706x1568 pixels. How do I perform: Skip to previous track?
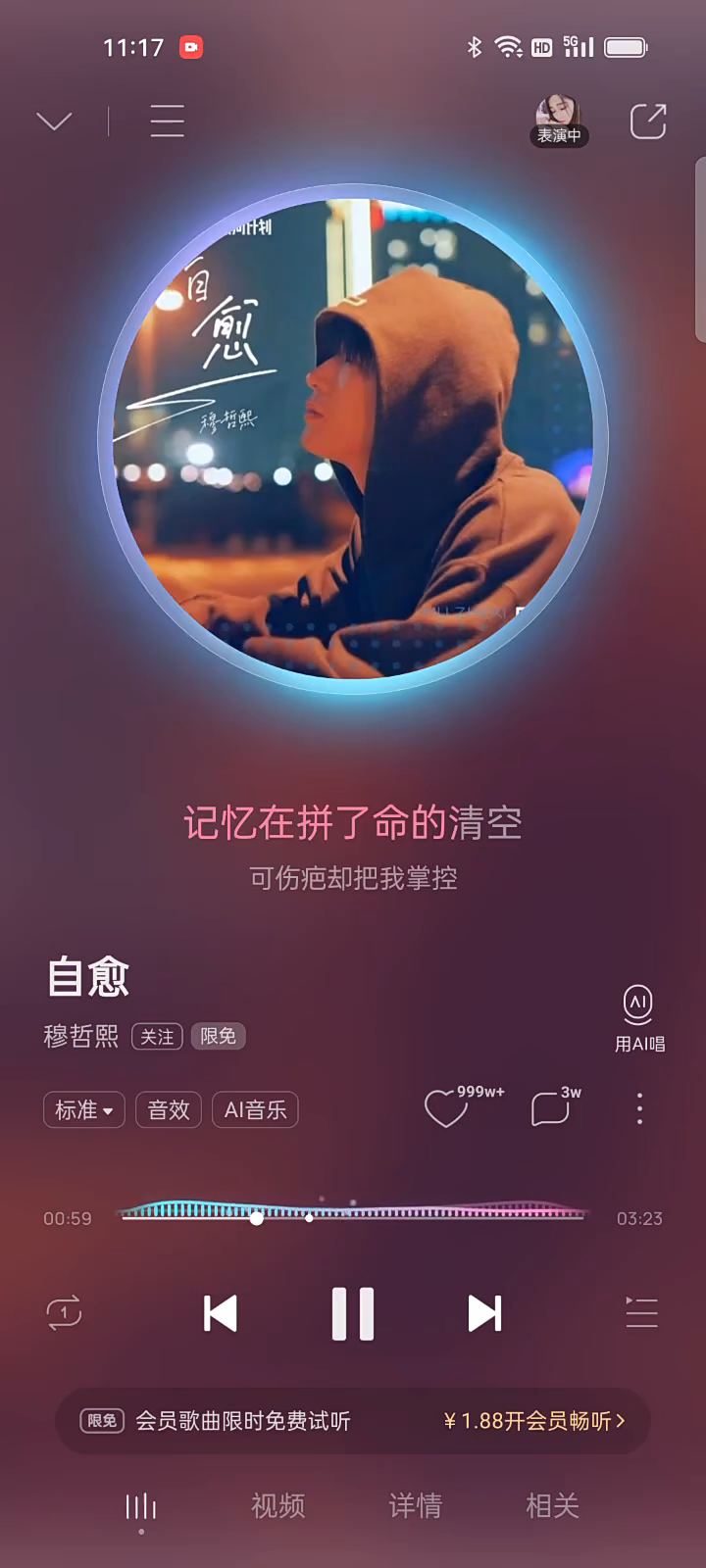click(220, 1313)
